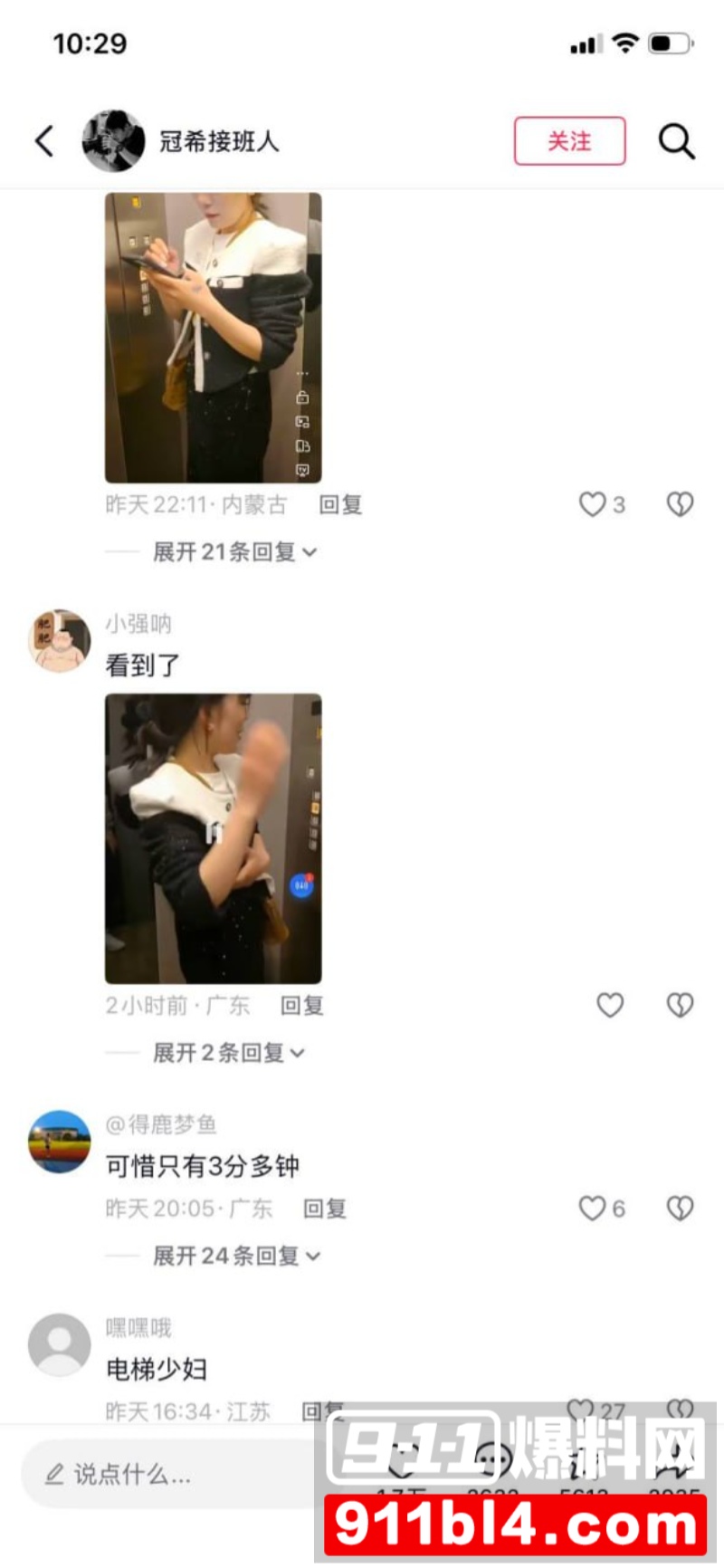Expand 展开21条回复
The height and width of the screenshot is (1568, 724).
(x=233, y=552)
